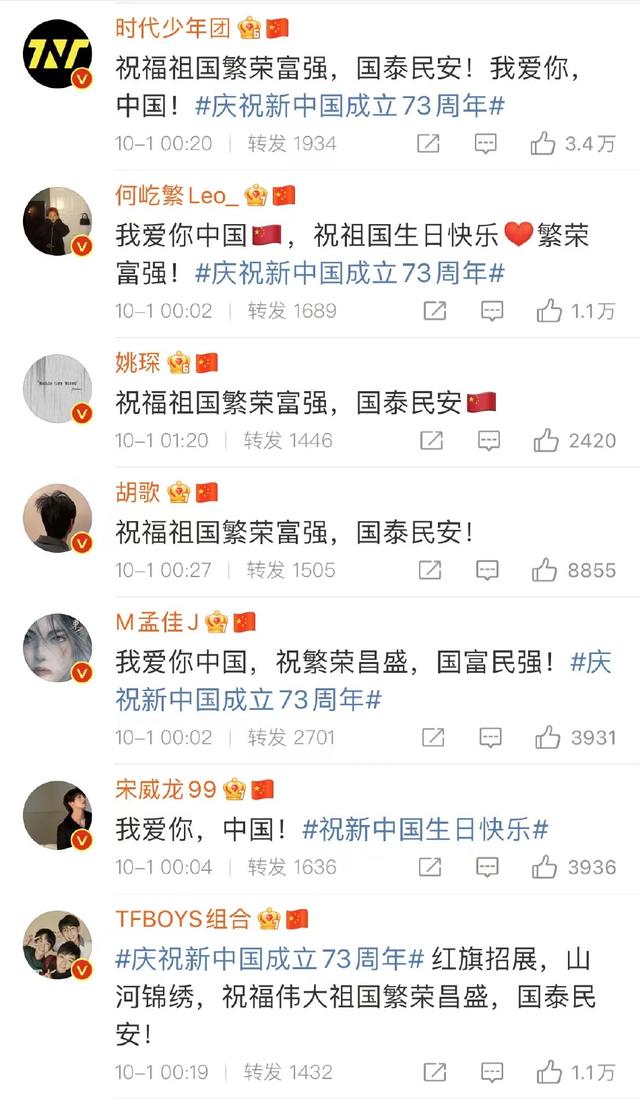Image resolution: width=640 pixels, height=1099 pixels.
Task: Repost 何屹繁Leo_'s post via share icon
Action: coord(435,310)
